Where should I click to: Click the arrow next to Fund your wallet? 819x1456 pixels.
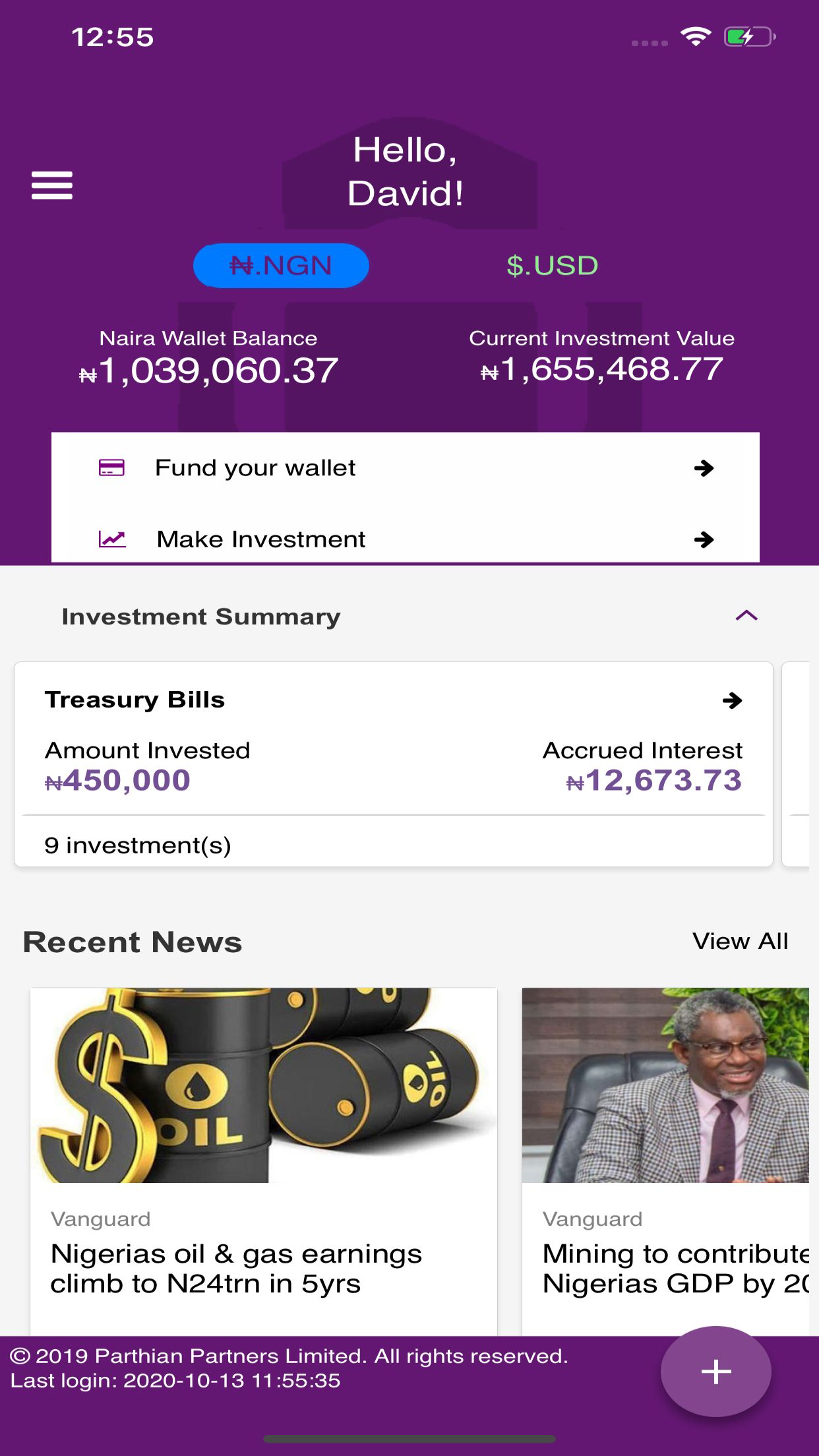point(704,468)
